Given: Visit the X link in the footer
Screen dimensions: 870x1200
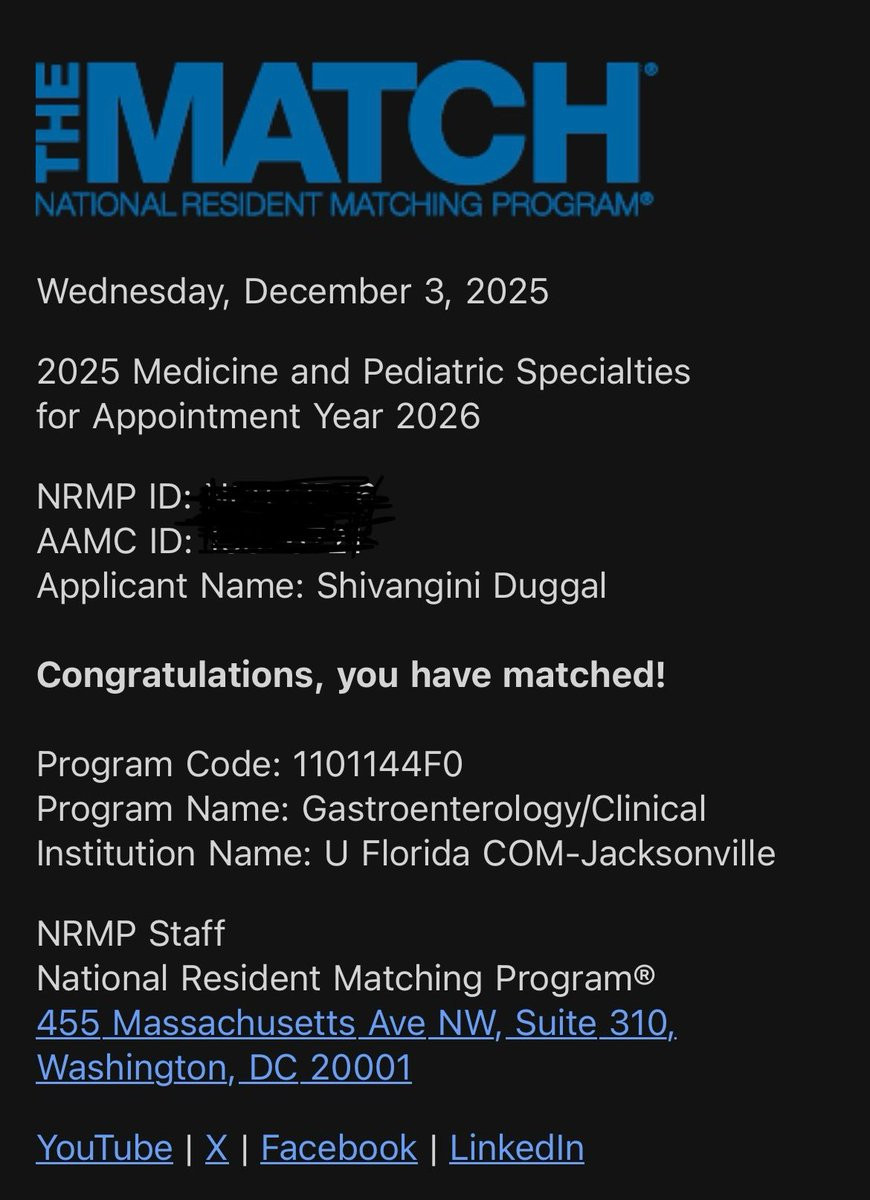Looking at the screenshot, I should click(217, 1147).
